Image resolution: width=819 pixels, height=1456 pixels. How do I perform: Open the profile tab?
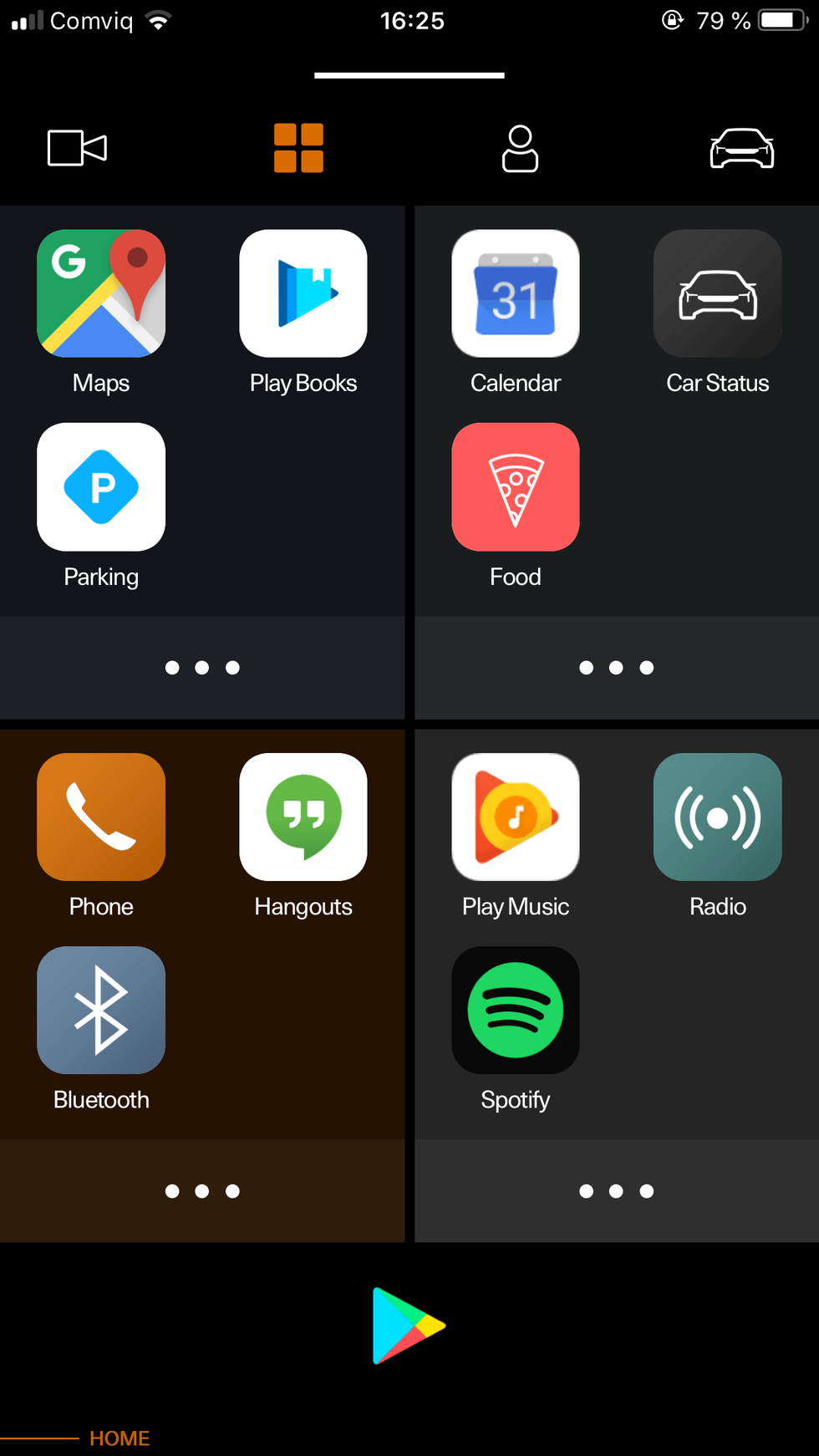pos(520,149)
